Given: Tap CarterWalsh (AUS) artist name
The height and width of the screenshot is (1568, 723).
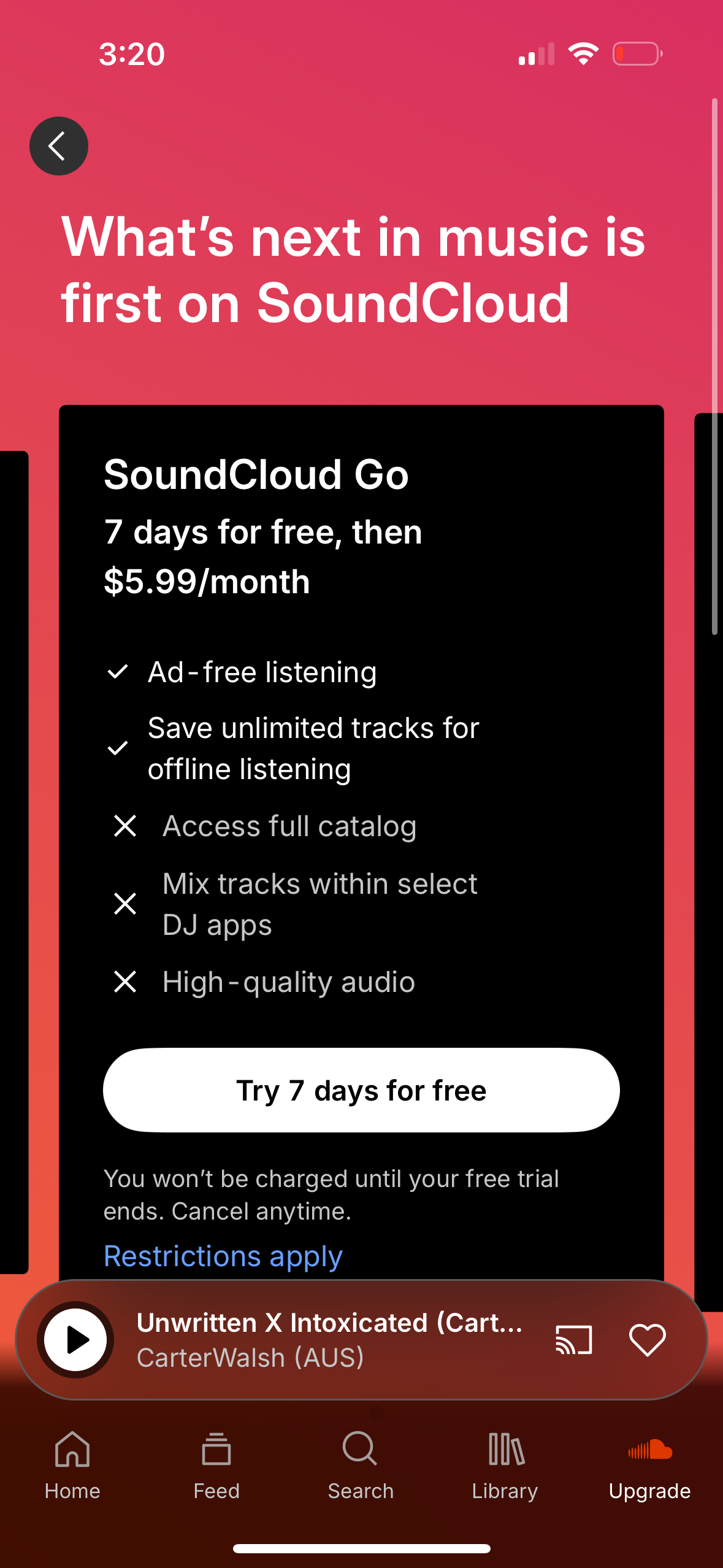Looking at the screenshot, I should (x=251, y=1358).
